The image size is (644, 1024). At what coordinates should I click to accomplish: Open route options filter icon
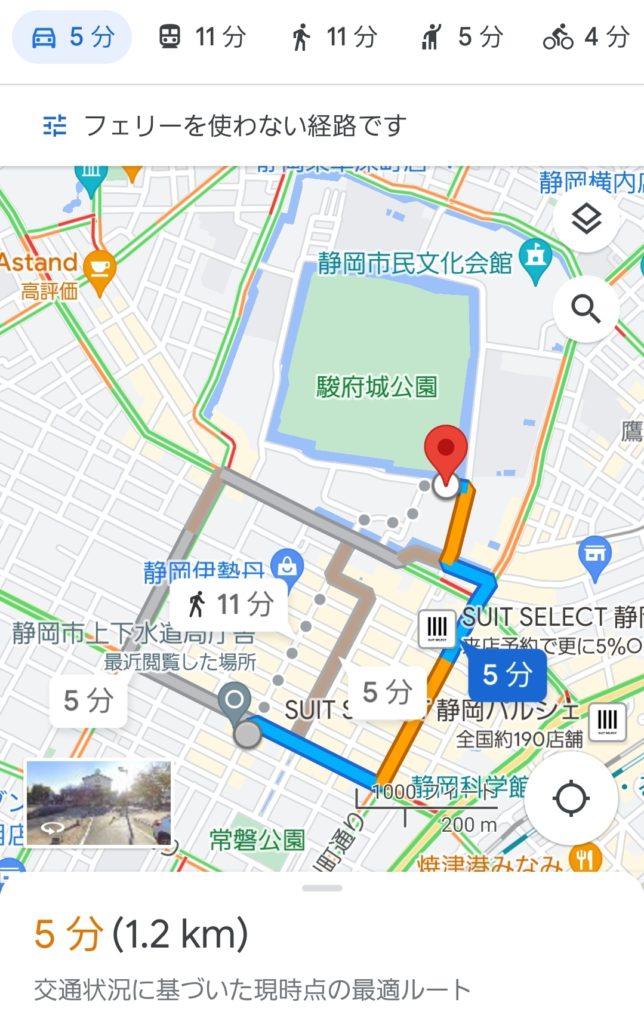pos(55,126)
